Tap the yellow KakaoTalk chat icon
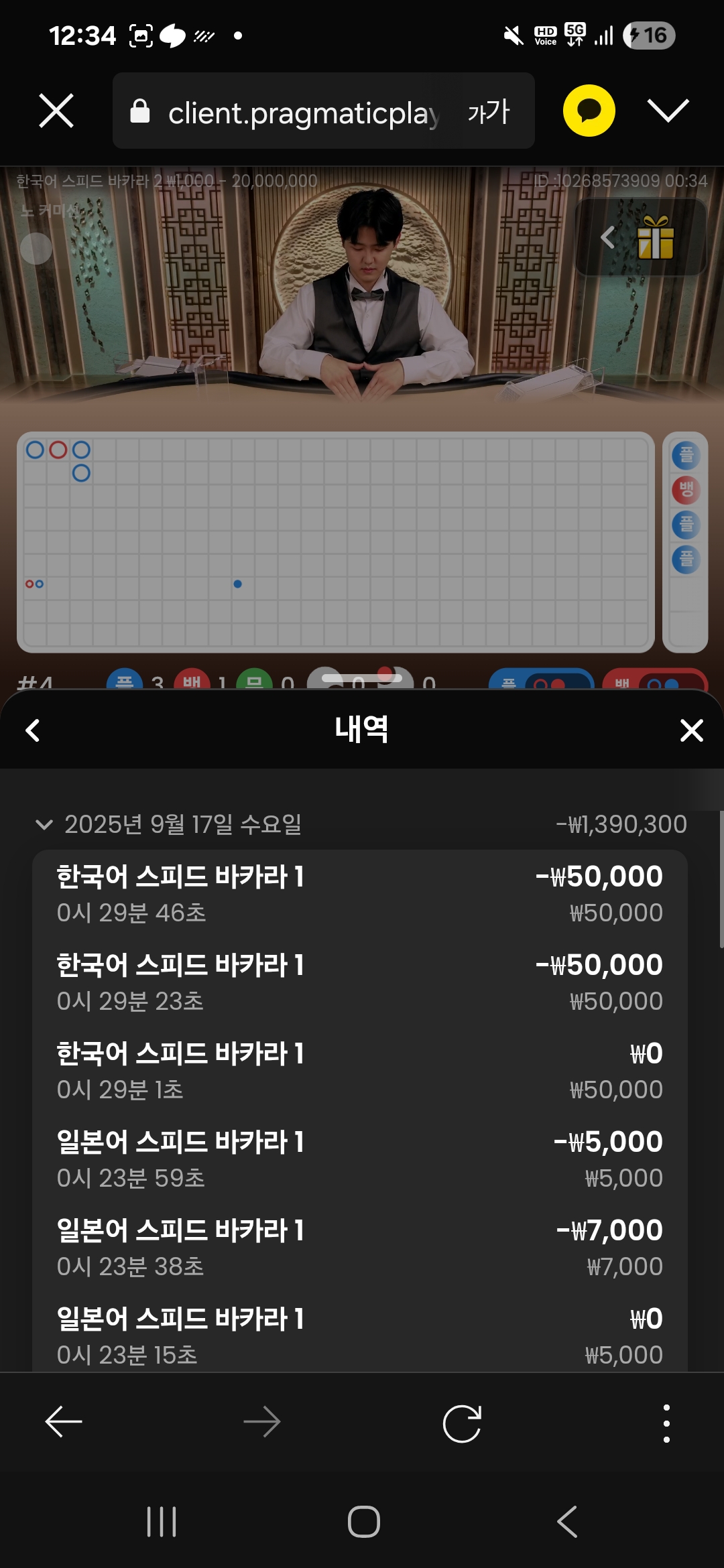The height and width of the screenshot is (1568, 724). pos(589,111)
